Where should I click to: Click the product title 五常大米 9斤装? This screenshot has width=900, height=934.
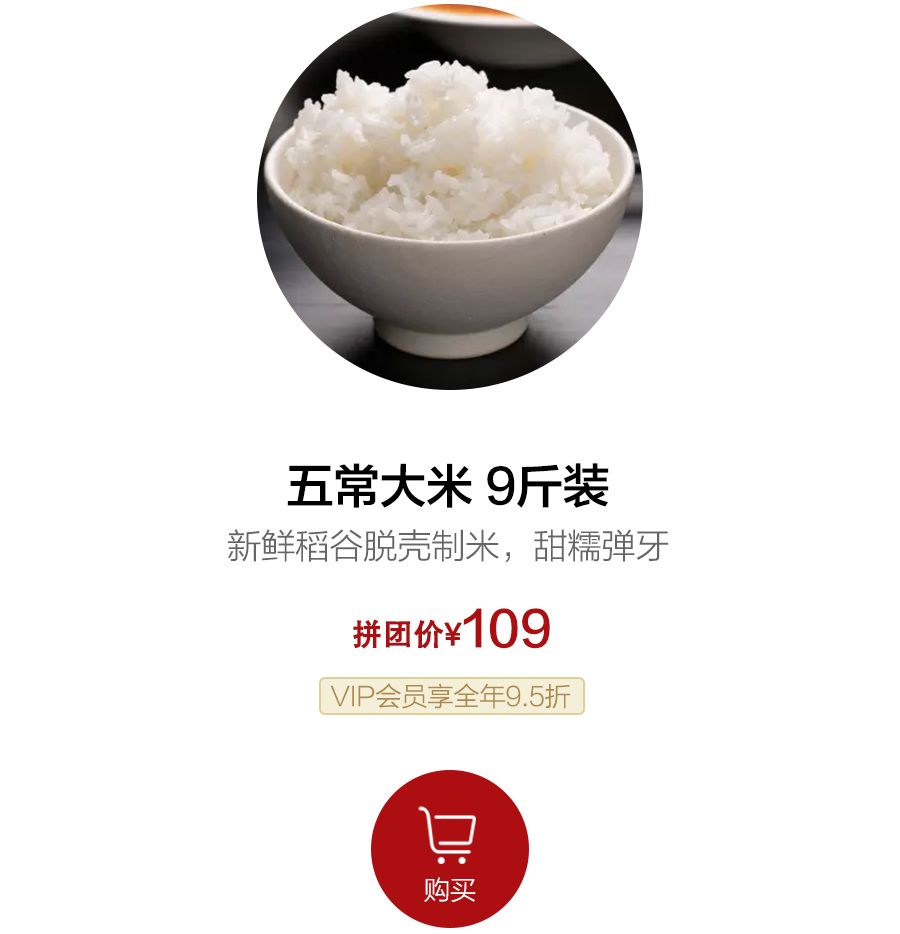click(449, 484)
